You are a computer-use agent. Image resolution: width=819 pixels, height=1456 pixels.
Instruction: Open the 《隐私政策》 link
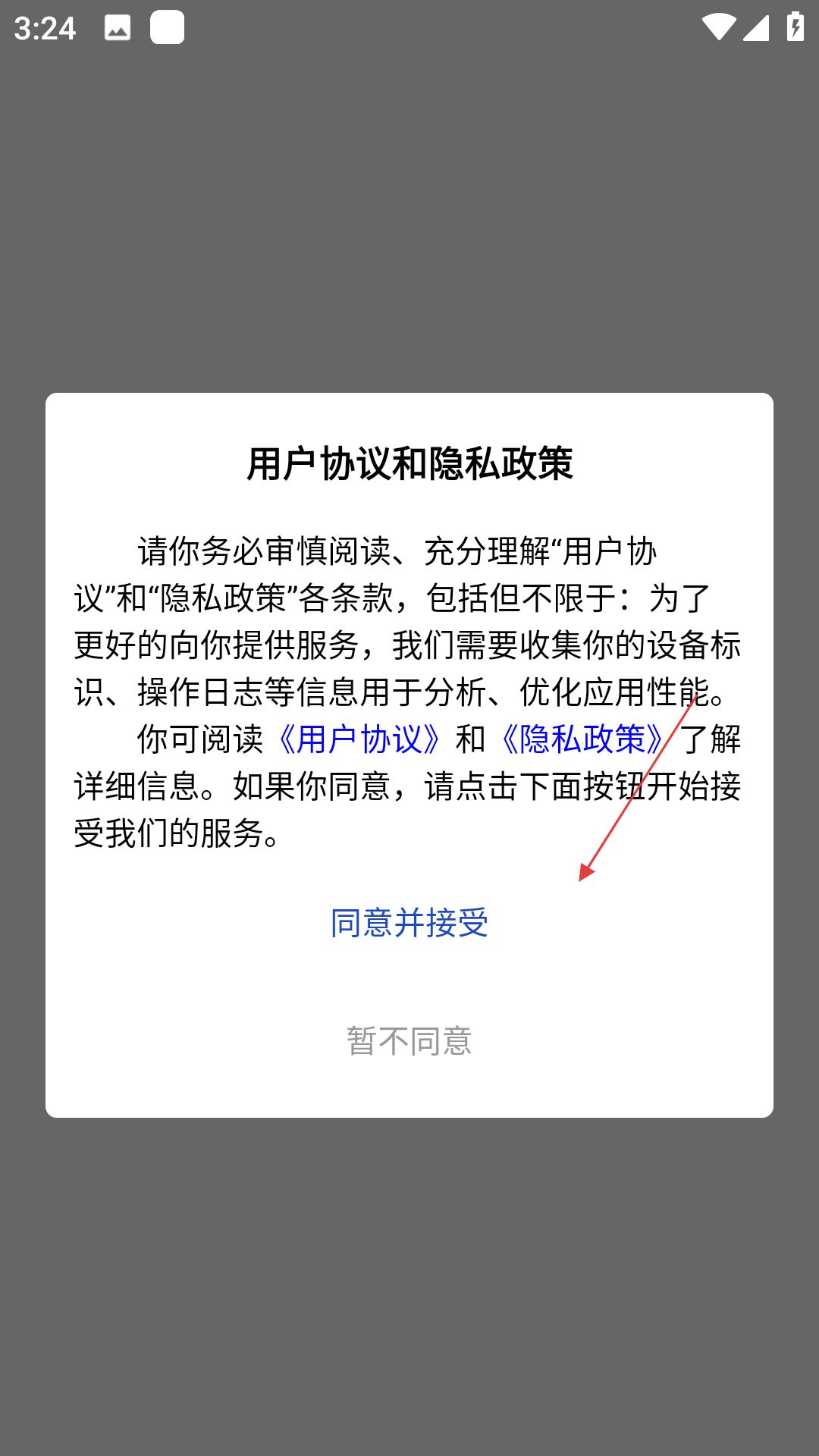pos(583,739)
